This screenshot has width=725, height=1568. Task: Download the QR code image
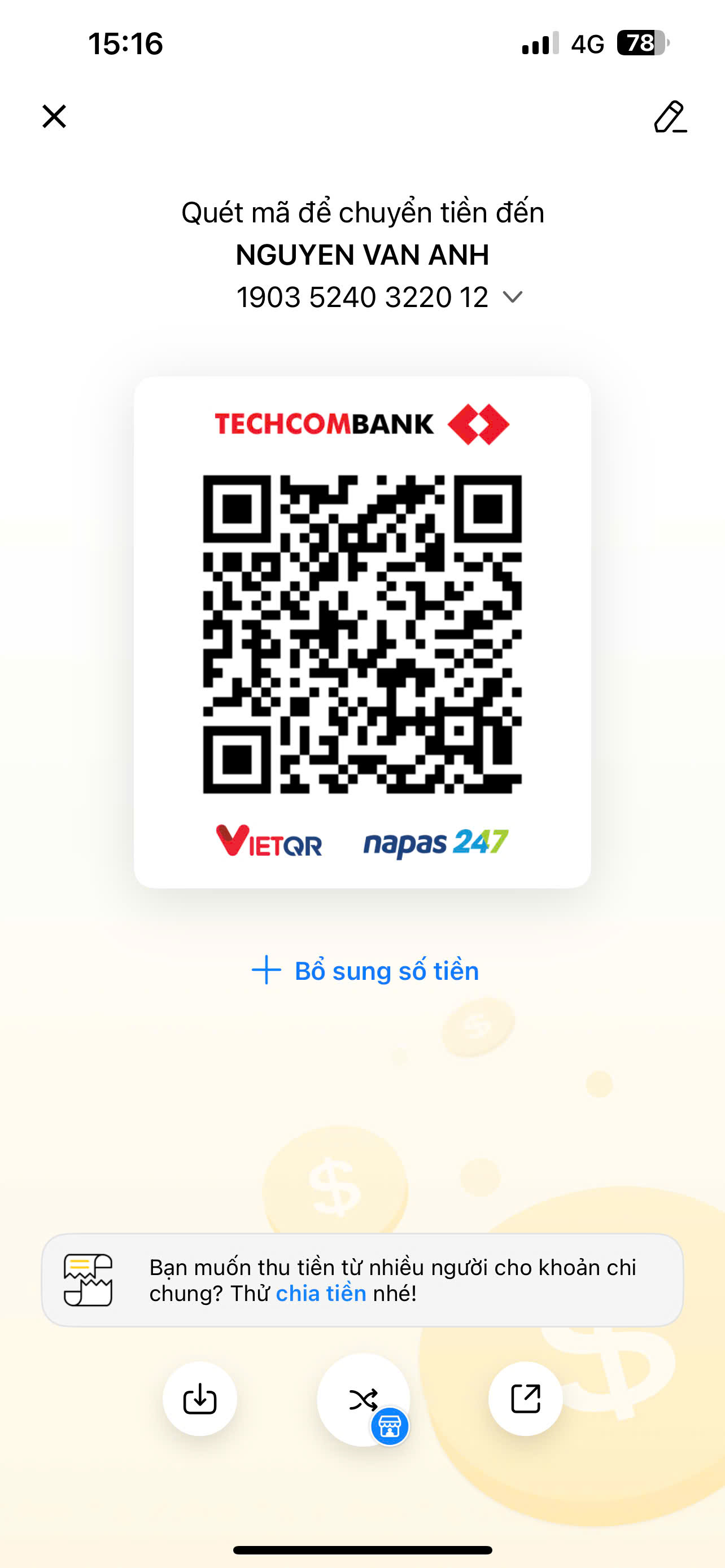tap(200, 1399)
